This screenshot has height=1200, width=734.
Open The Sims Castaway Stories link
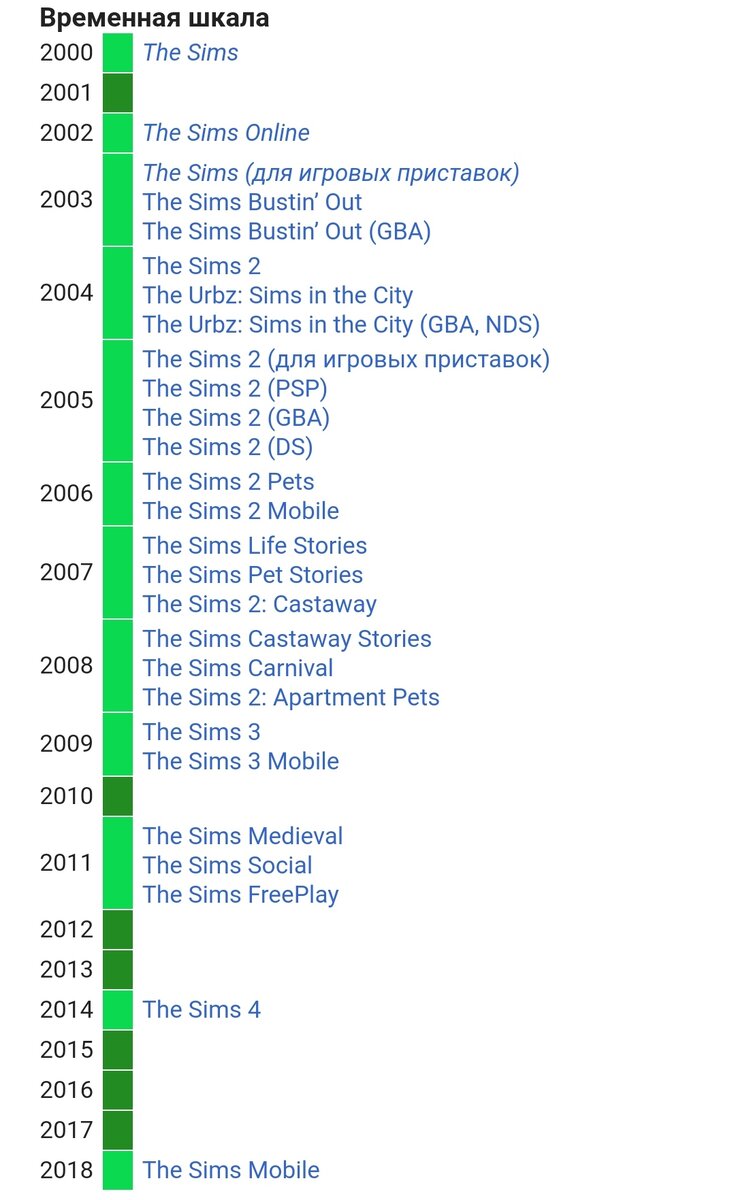287,639
